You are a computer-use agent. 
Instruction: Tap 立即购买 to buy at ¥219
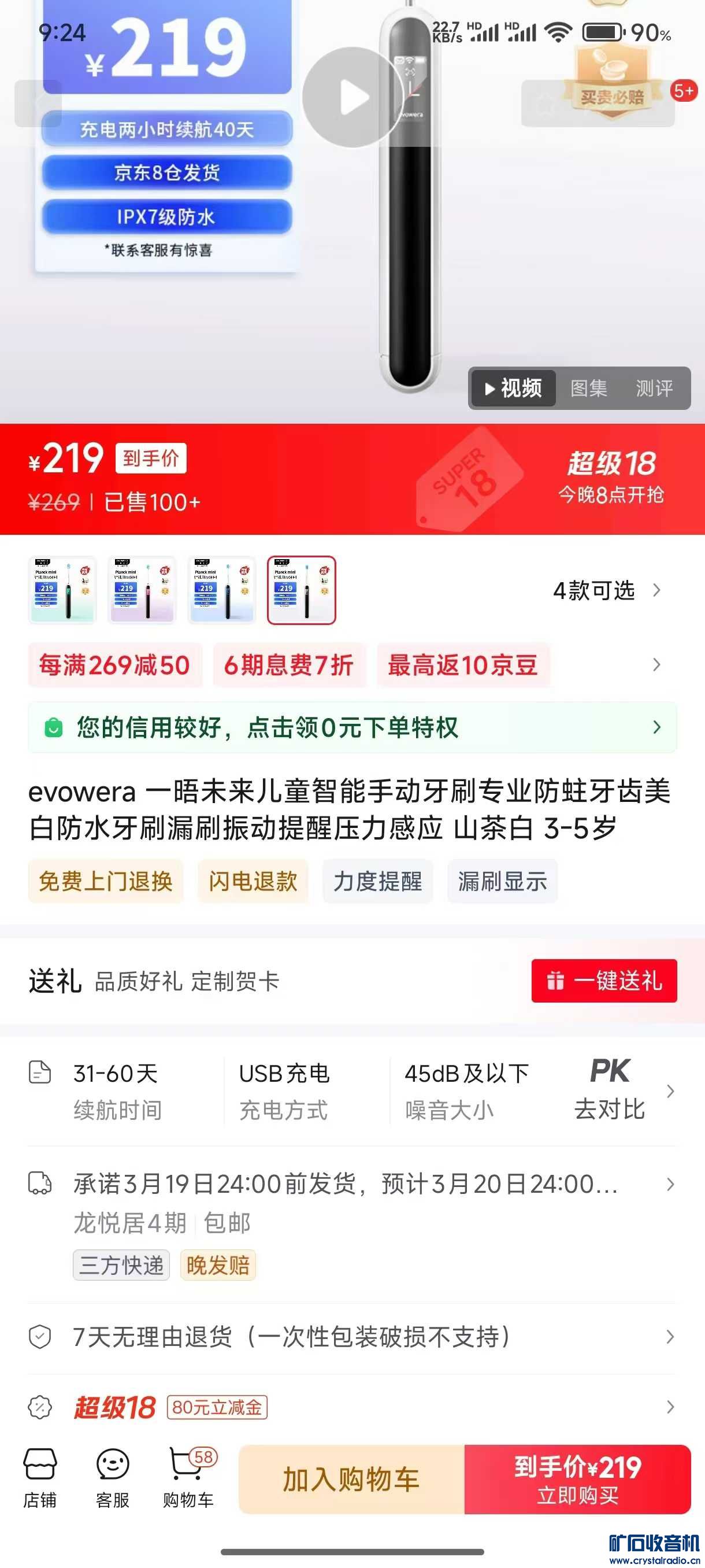coord(577,1479)
